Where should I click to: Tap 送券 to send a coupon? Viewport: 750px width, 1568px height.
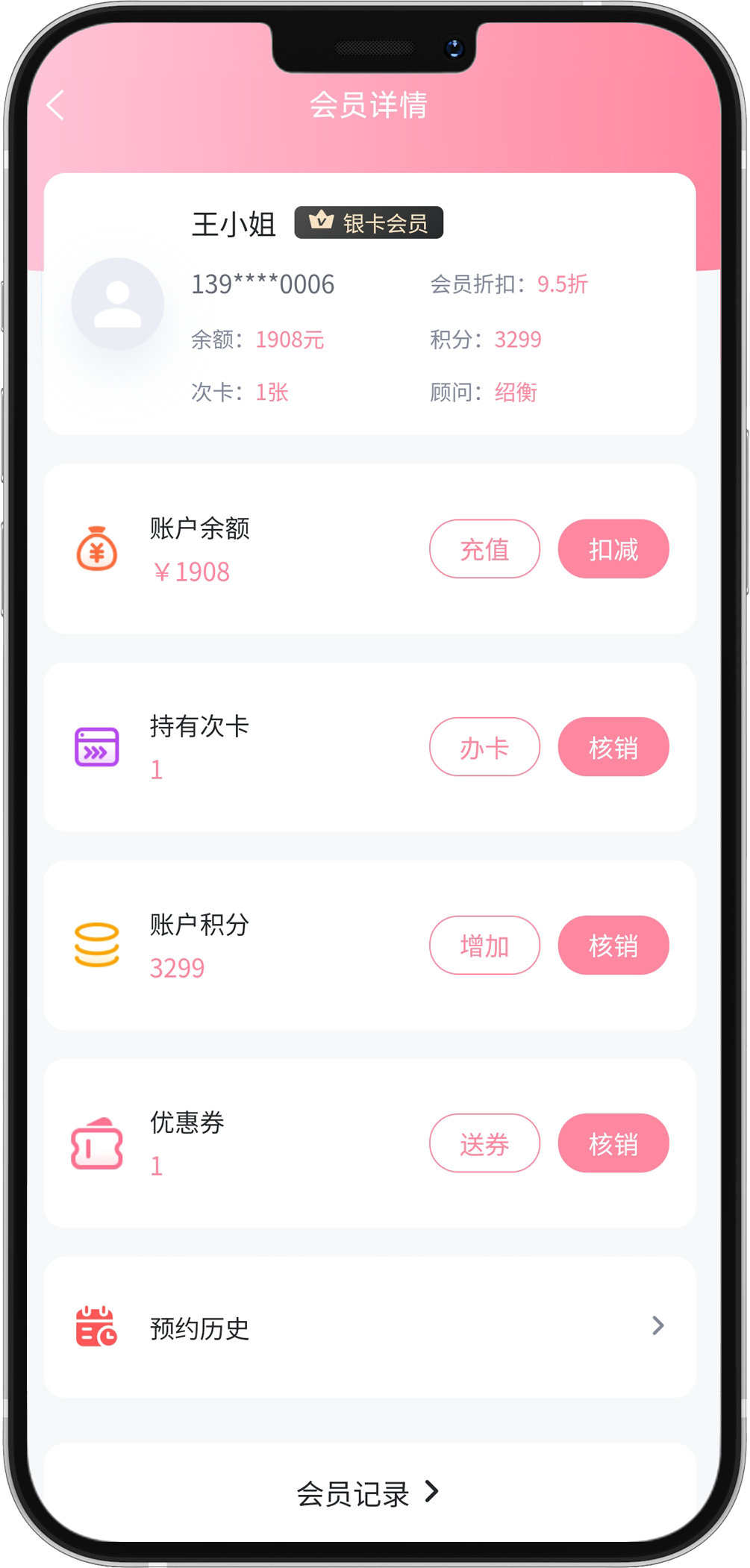coord(484,1143)
